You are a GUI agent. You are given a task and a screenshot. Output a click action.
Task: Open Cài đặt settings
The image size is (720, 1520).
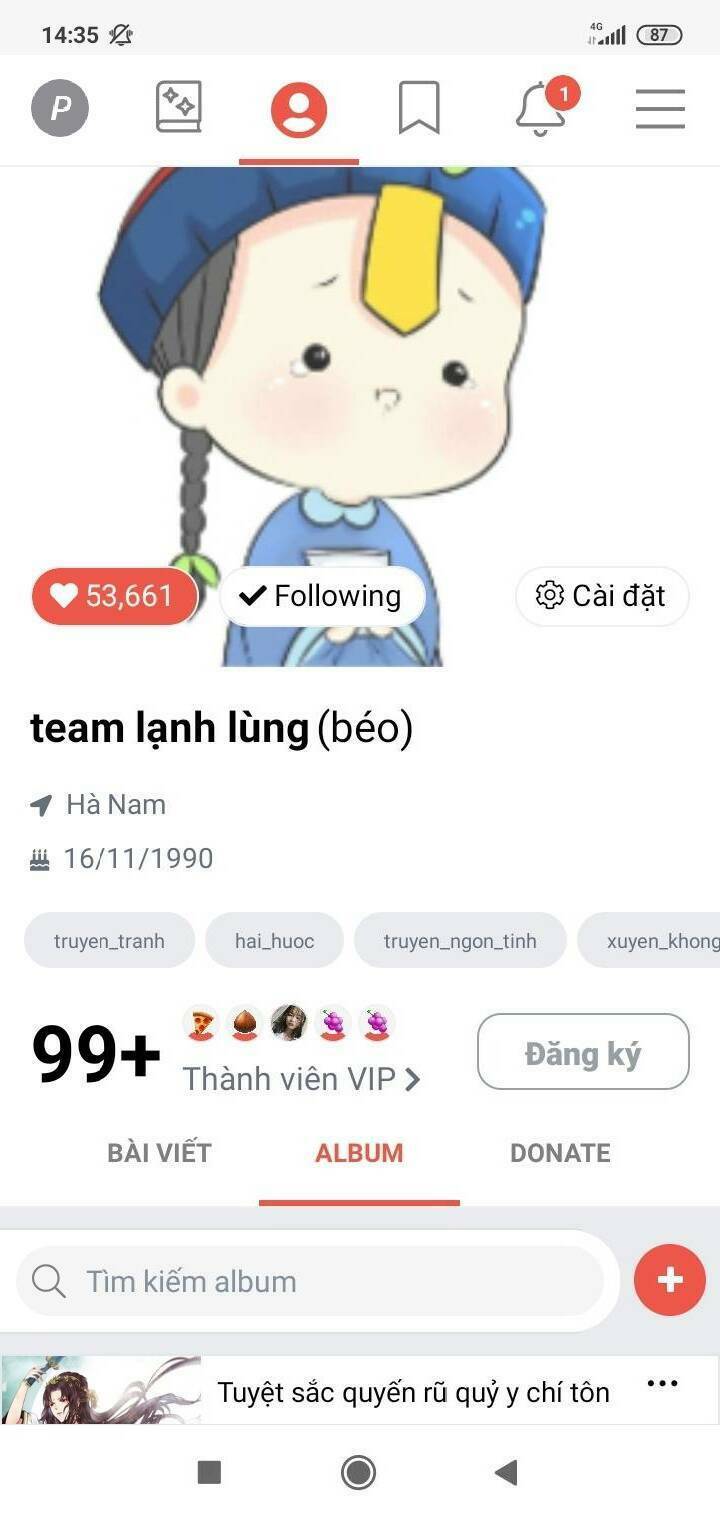click(x=601, y=596)
